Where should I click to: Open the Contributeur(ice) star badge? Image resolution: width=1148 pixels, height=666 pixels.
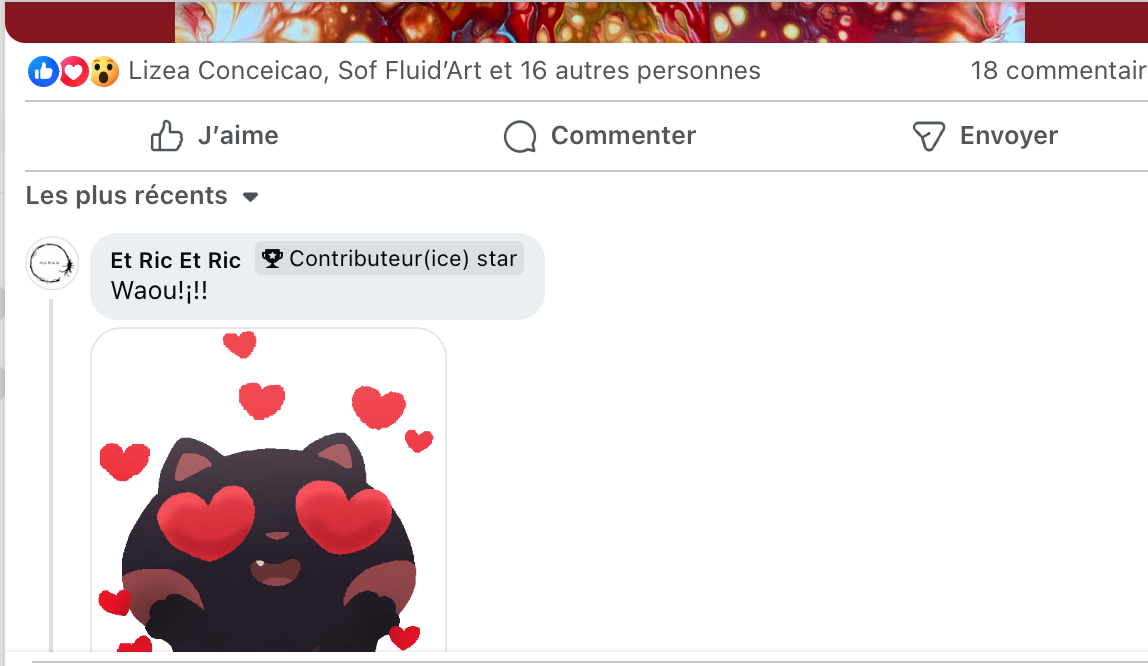point(390,259)
